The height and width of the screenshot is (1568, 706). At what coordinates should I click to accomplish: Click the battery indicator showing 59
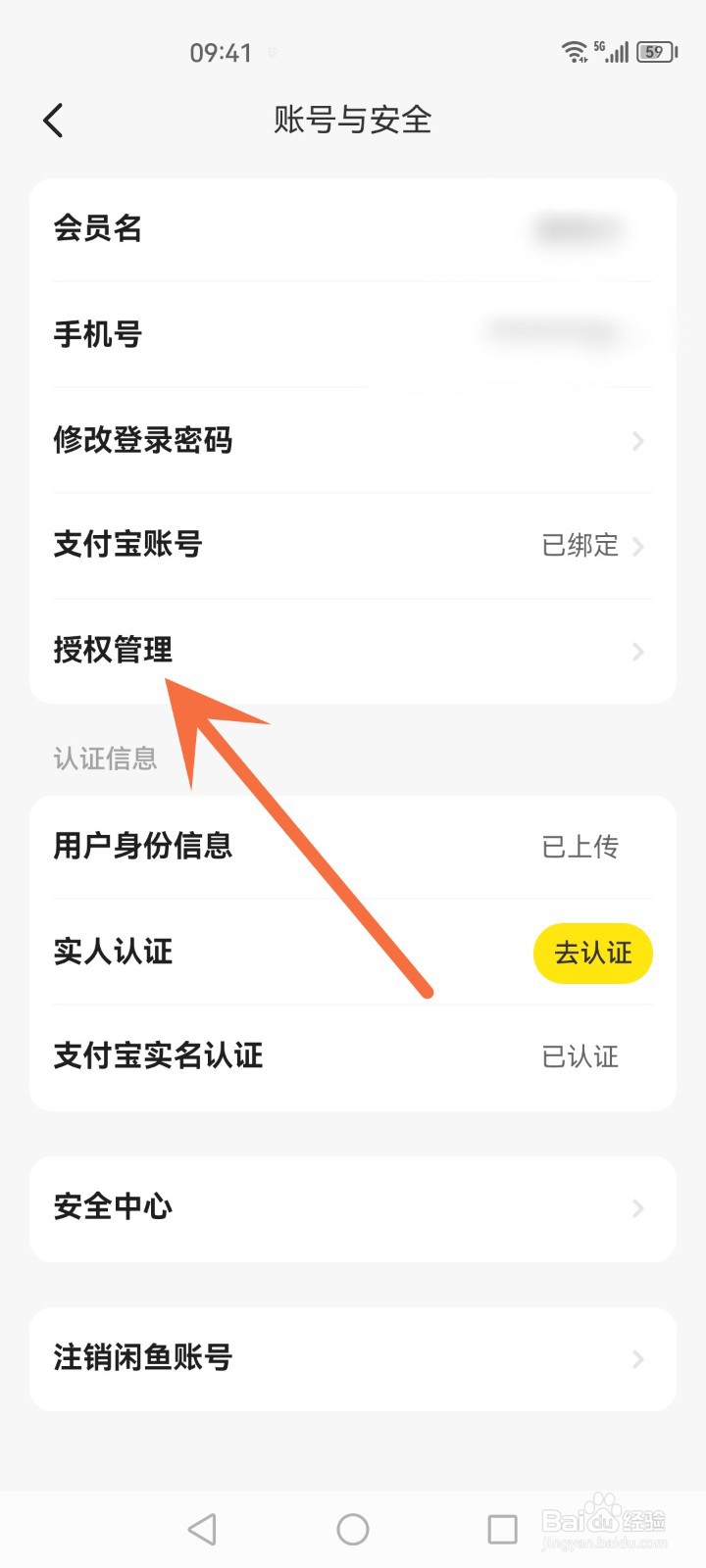655,52
